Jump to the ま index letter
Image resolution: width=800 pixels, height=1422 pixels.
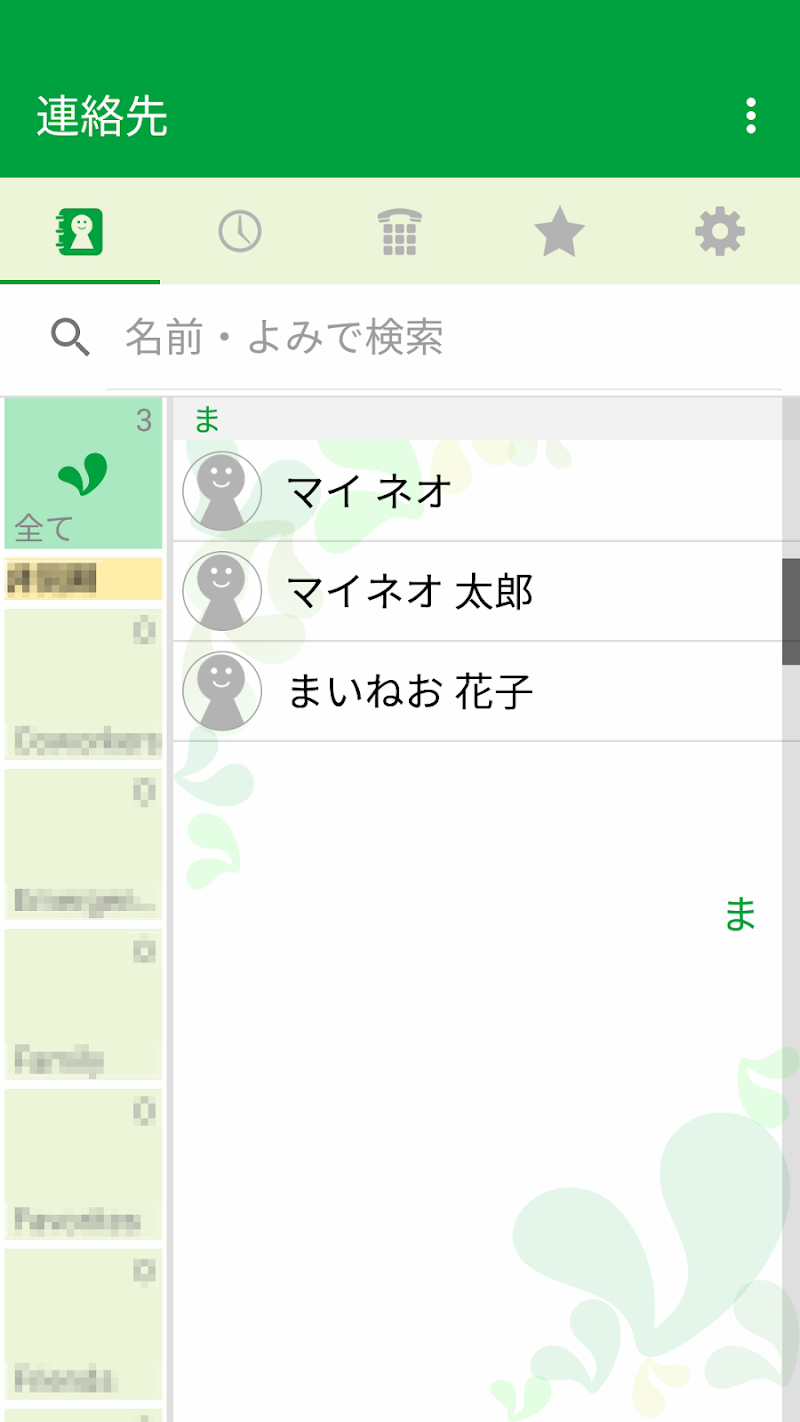point(740,914)
